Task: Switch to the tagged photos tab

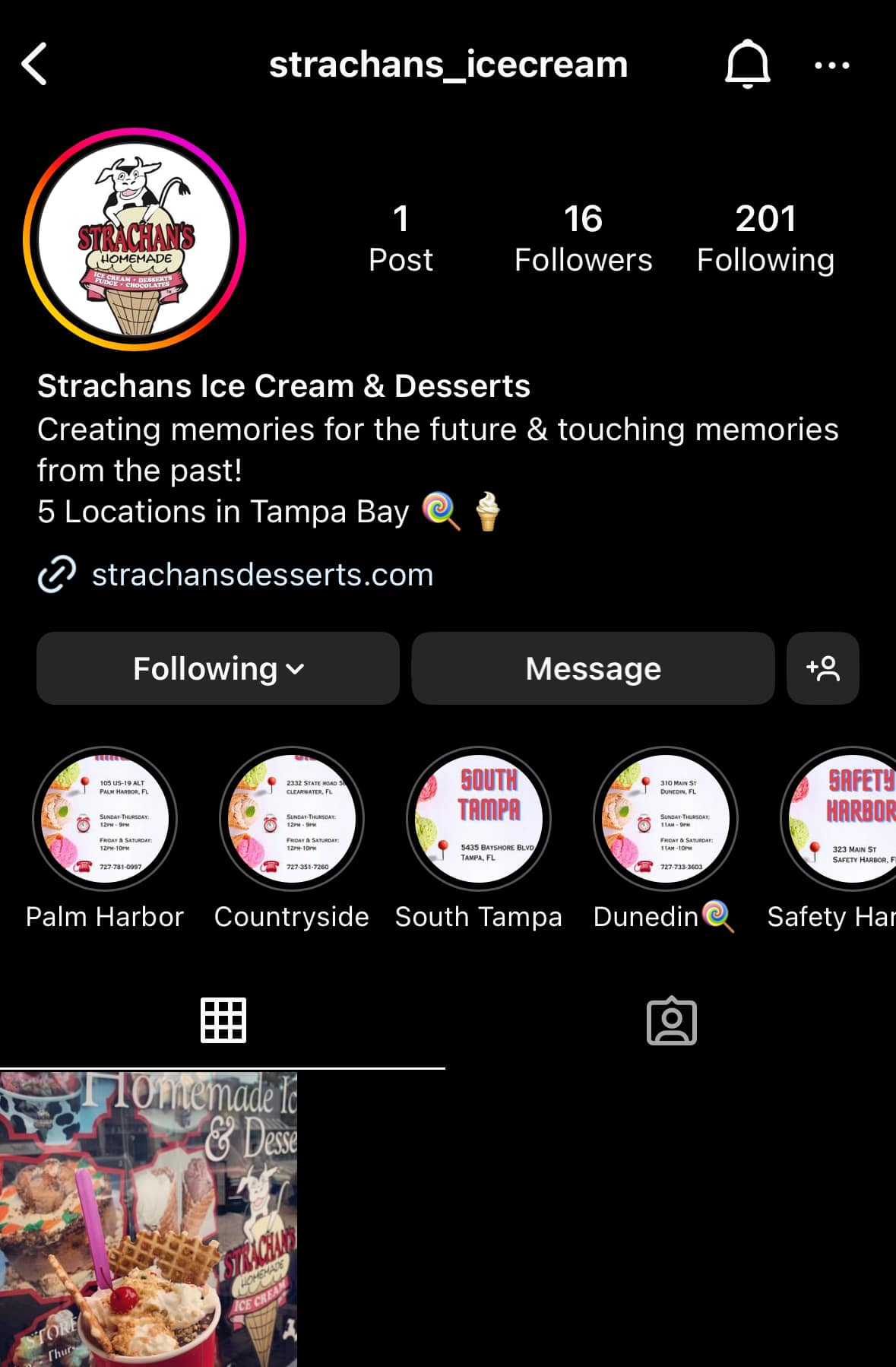Action: coord(671,1020)
